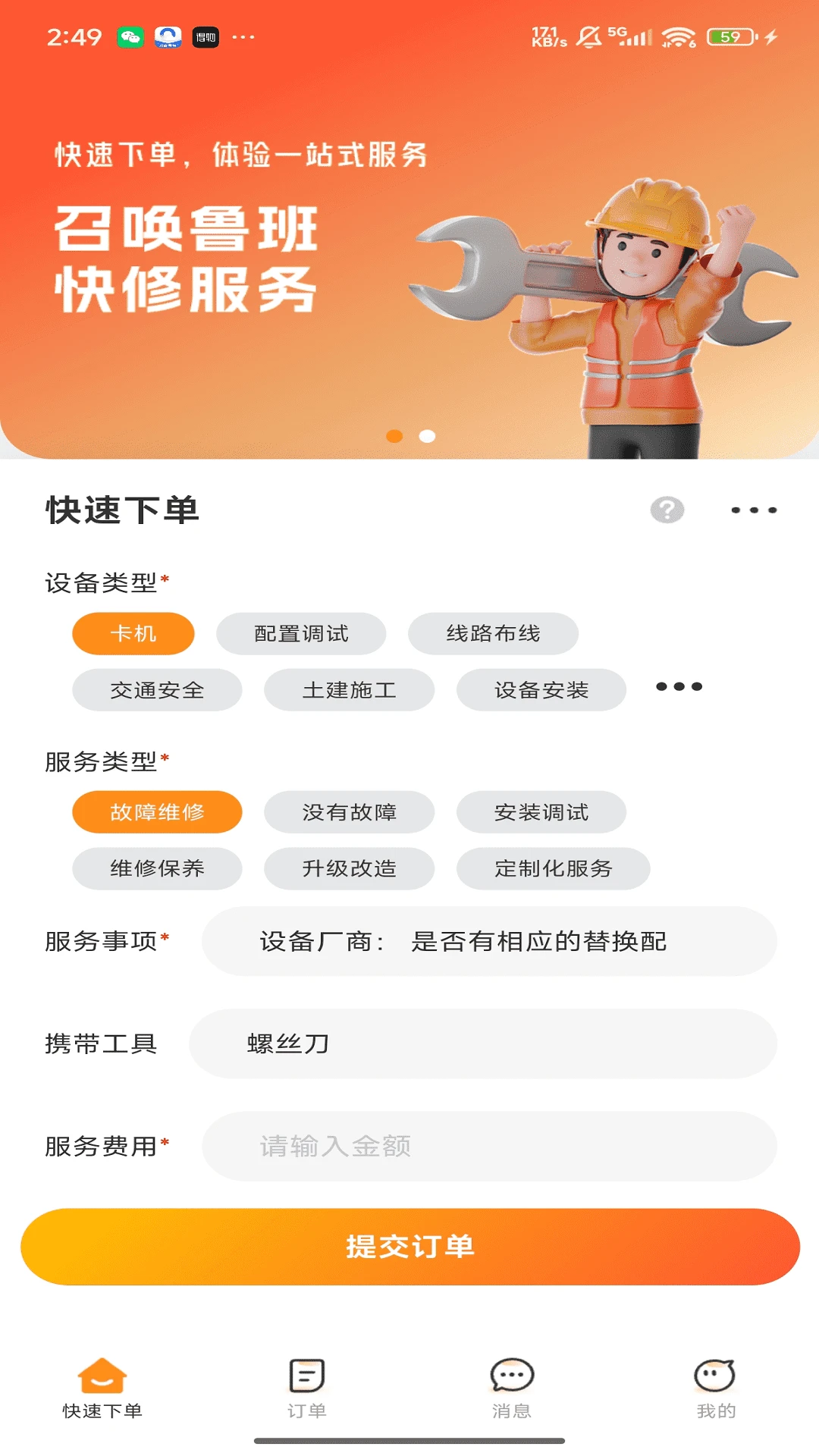
Task: Choose 线路布线 as device type
Action: 493,633
